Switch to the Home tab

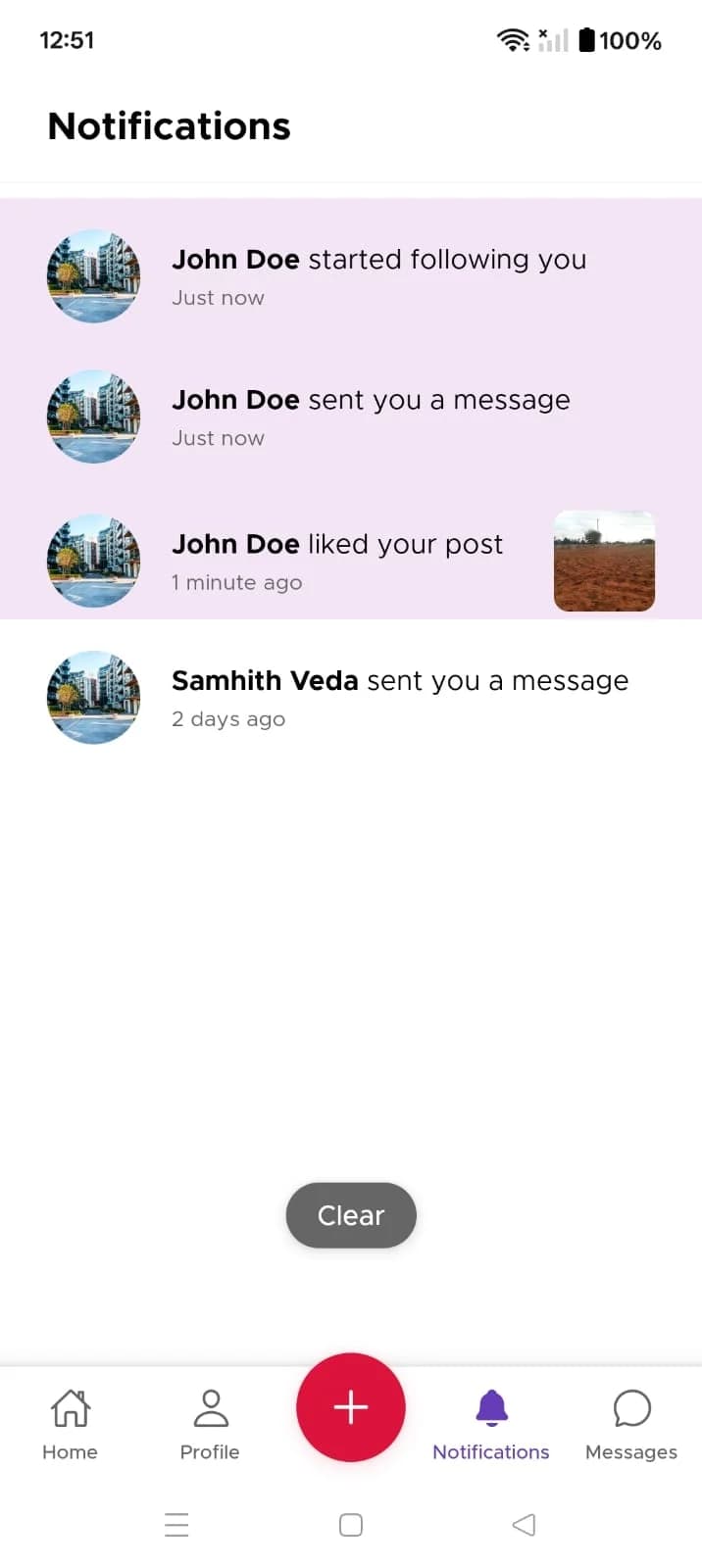tap(70, 1424)
